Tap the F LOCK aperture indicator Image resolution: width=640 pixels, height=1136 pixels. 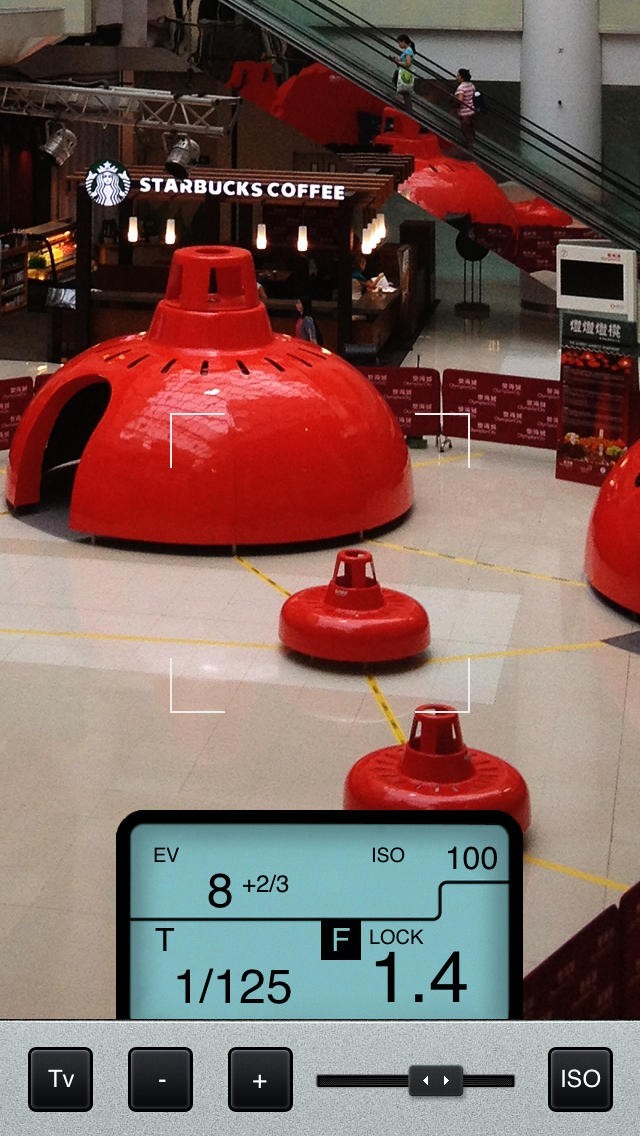[x=341, y=940]
